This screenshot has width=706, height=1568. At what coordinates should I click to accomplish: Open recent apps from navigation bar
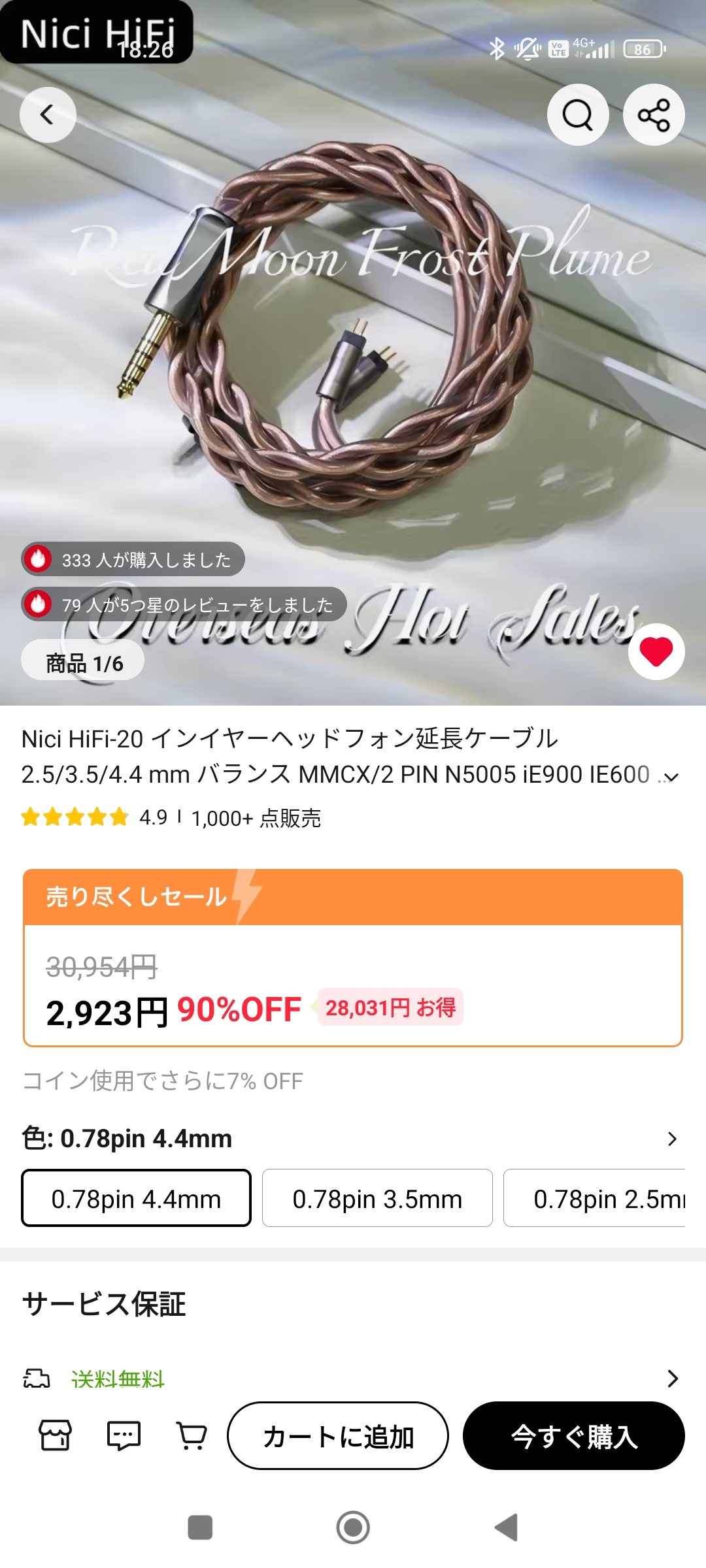tap(200, 1527)
